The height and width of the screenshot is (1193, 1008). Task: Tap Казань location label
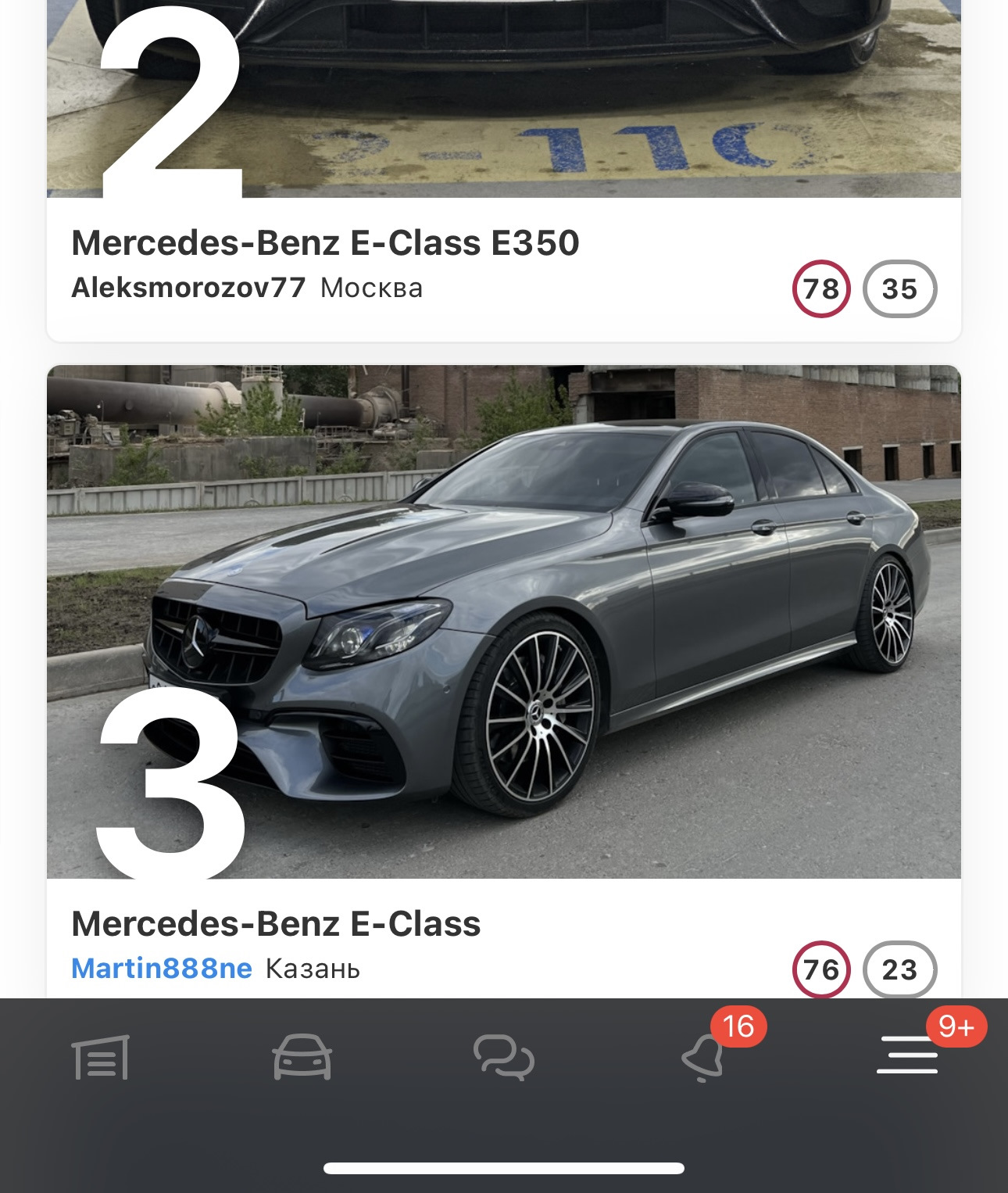pos(311,969)
